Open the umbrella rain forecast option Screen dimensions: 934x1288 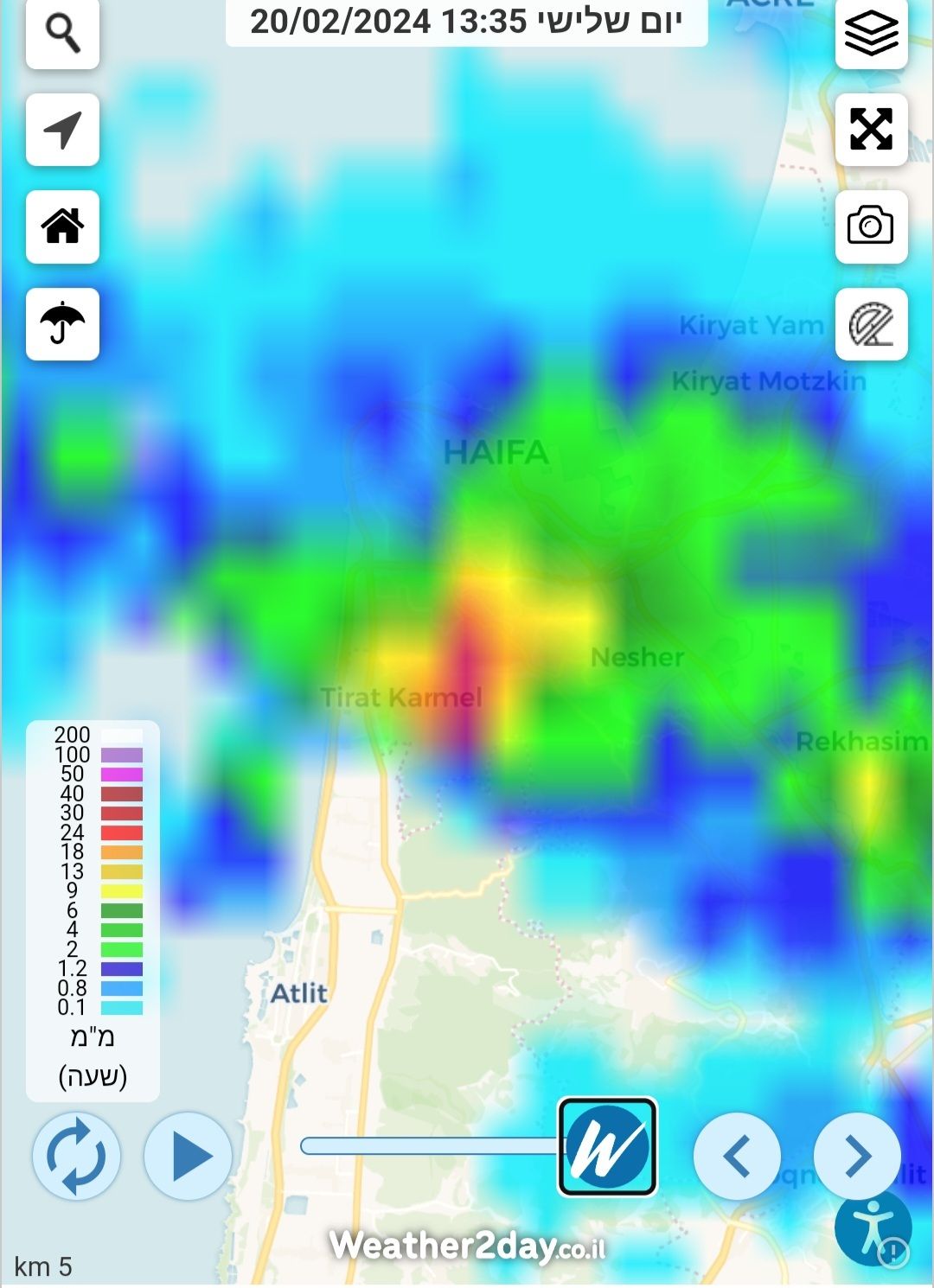click(62, 324)
